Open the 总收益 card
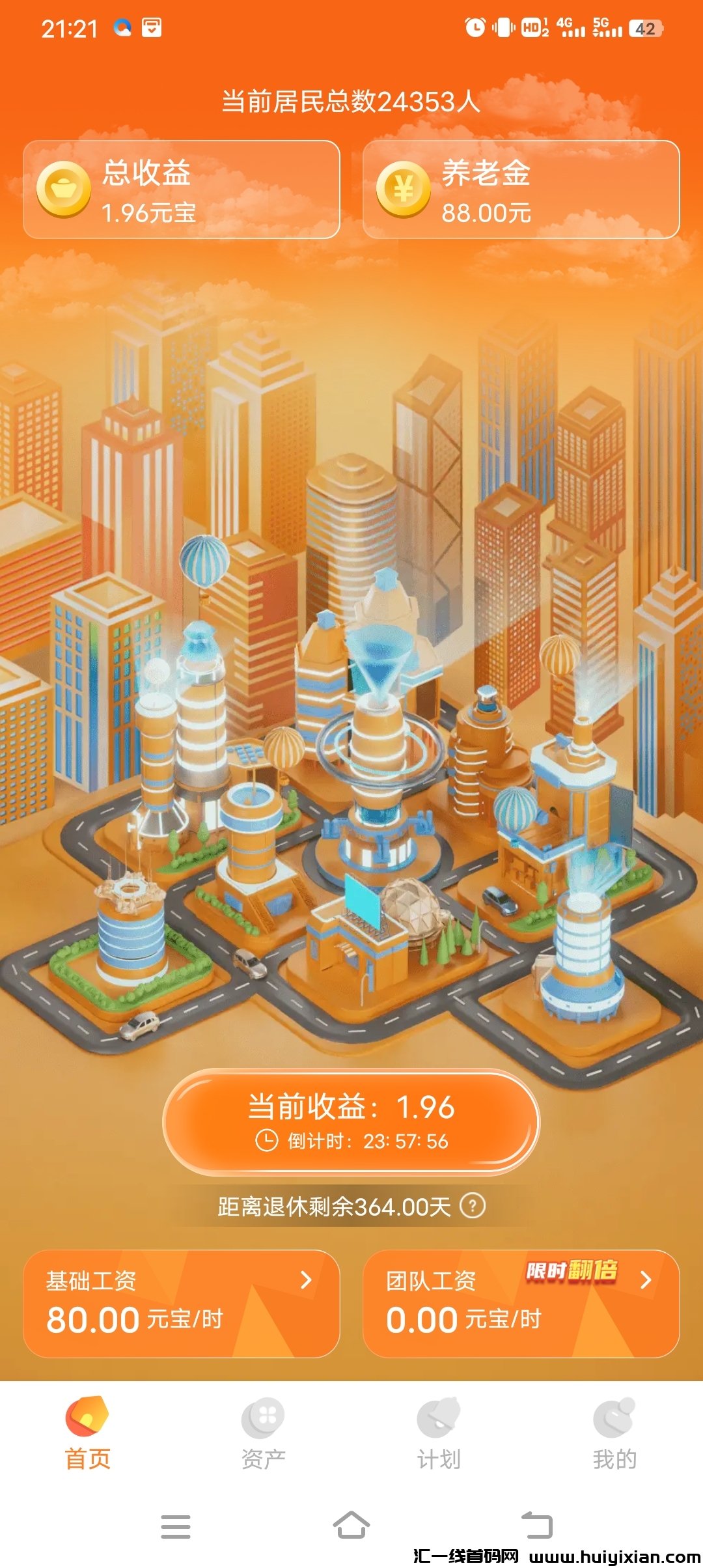703x1568 pixels. [182, 189]
